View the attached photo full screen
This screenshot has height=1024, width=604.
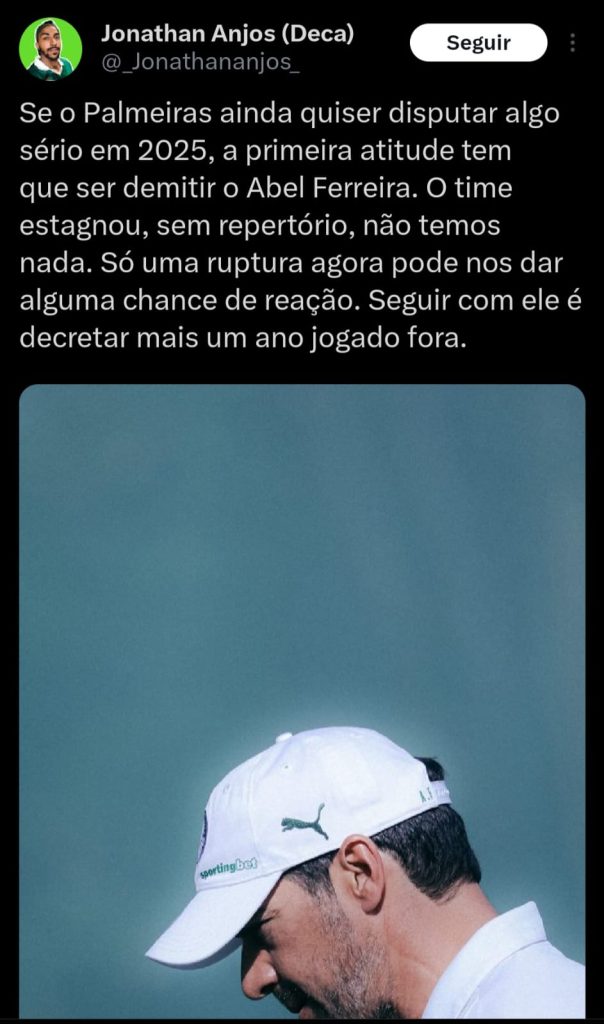[x=302, y=700]
